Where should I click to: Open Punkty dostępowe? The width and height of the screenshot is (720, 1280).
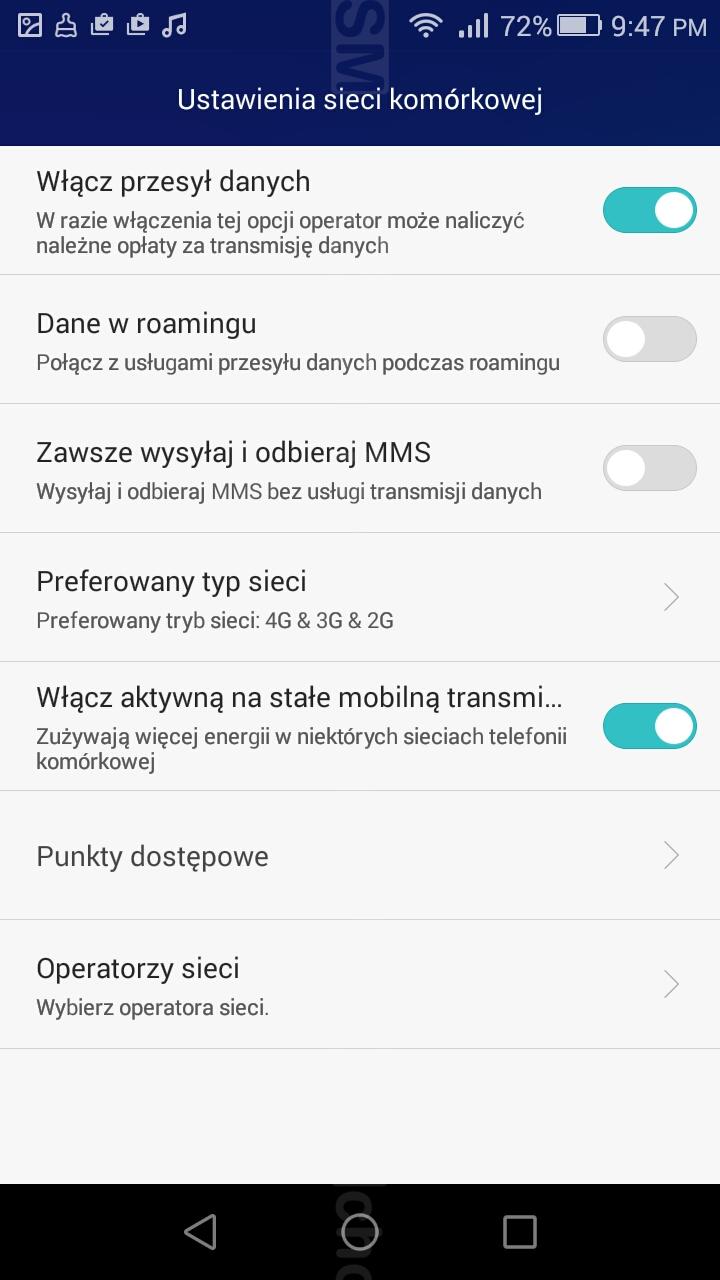tap(360, 855)
